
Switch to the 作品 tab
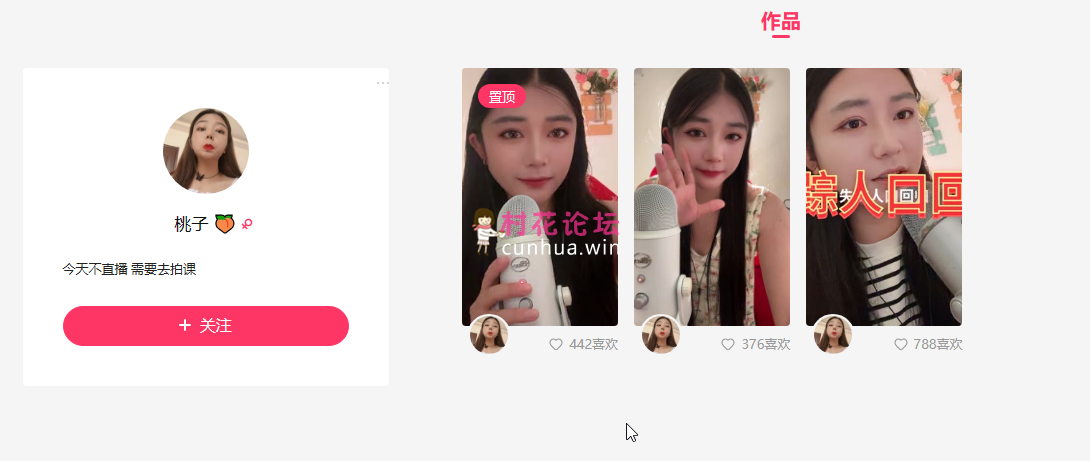pos(780,22)
